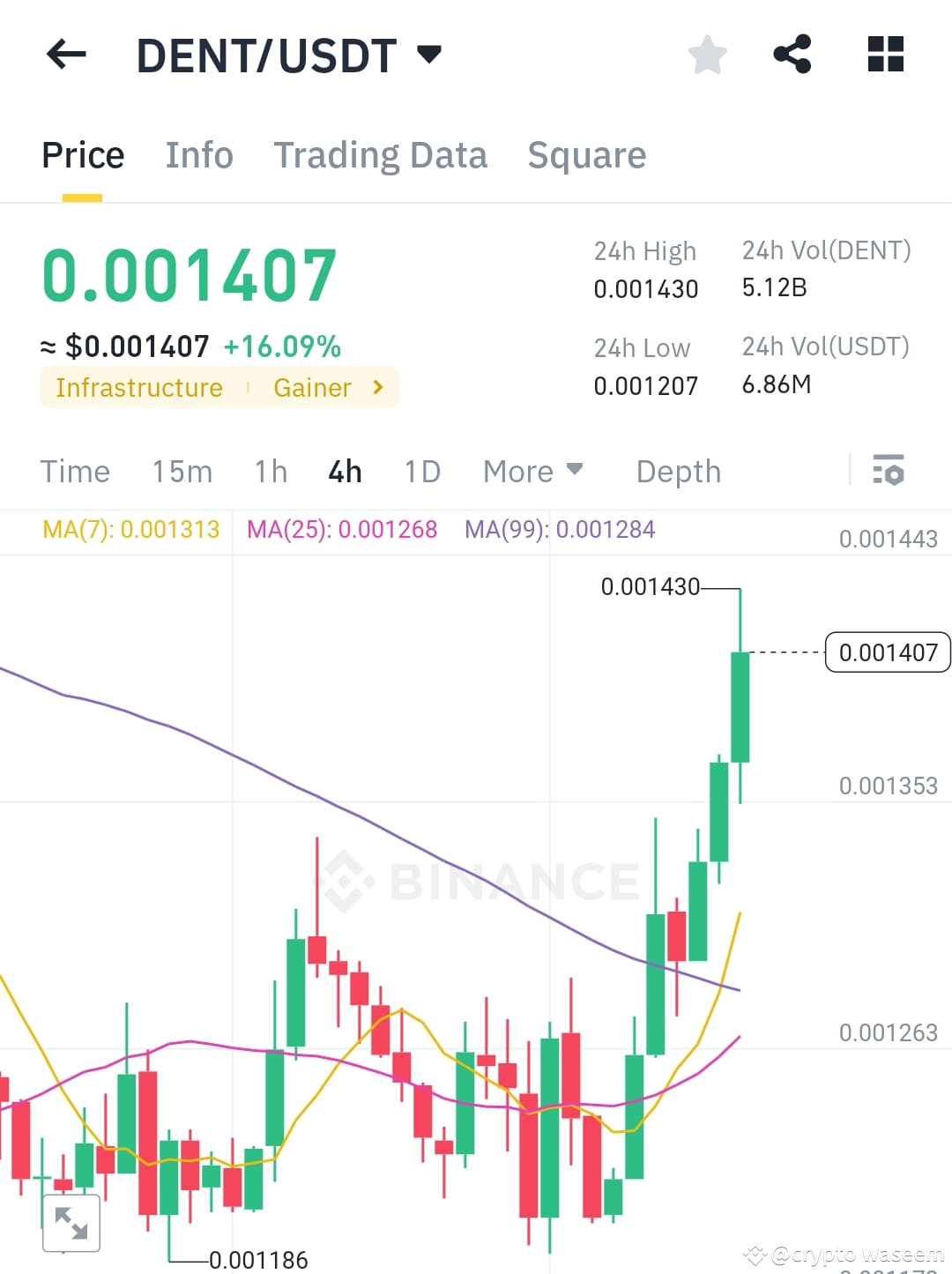Navigate back using the back arrow
Viewport: 952px width, 1274px height.
click(x=65, y=55)
